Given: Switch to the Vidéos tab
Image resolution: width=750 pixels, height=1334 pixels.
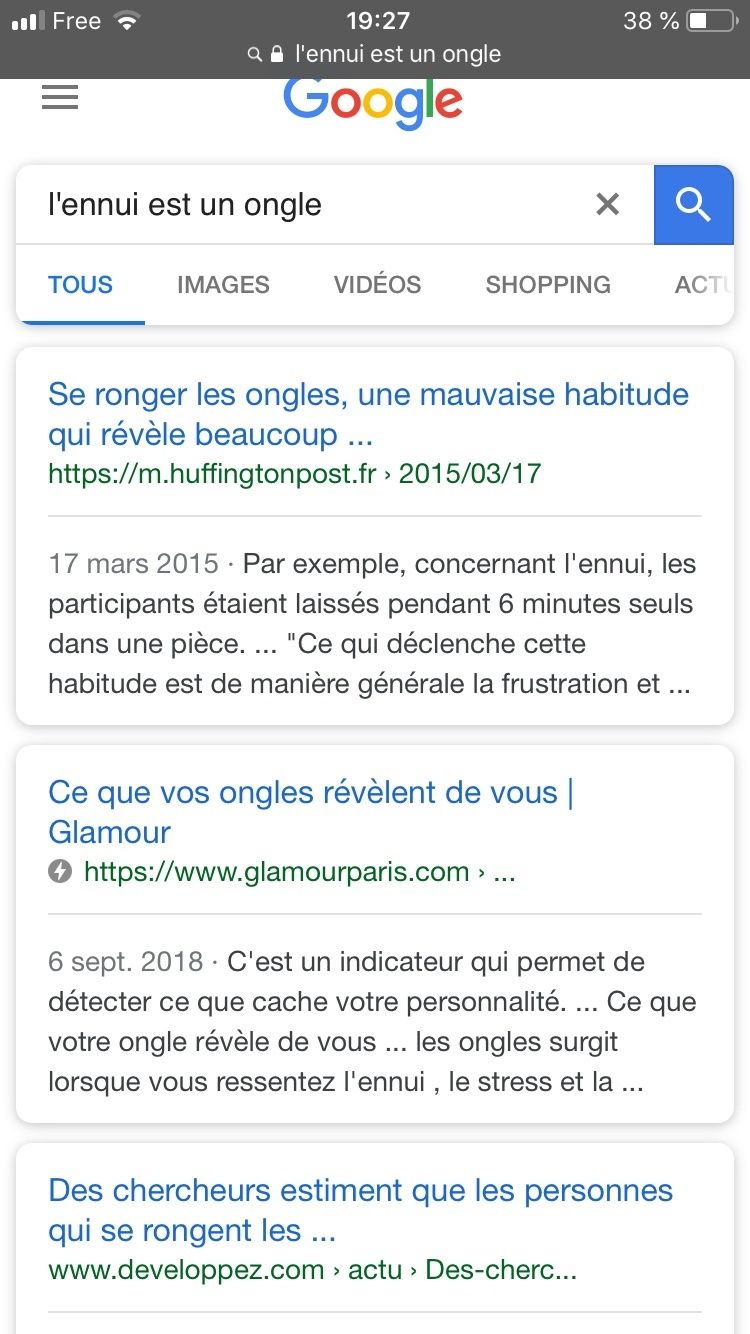Looking at the screenshot, I should coord(377,284).
